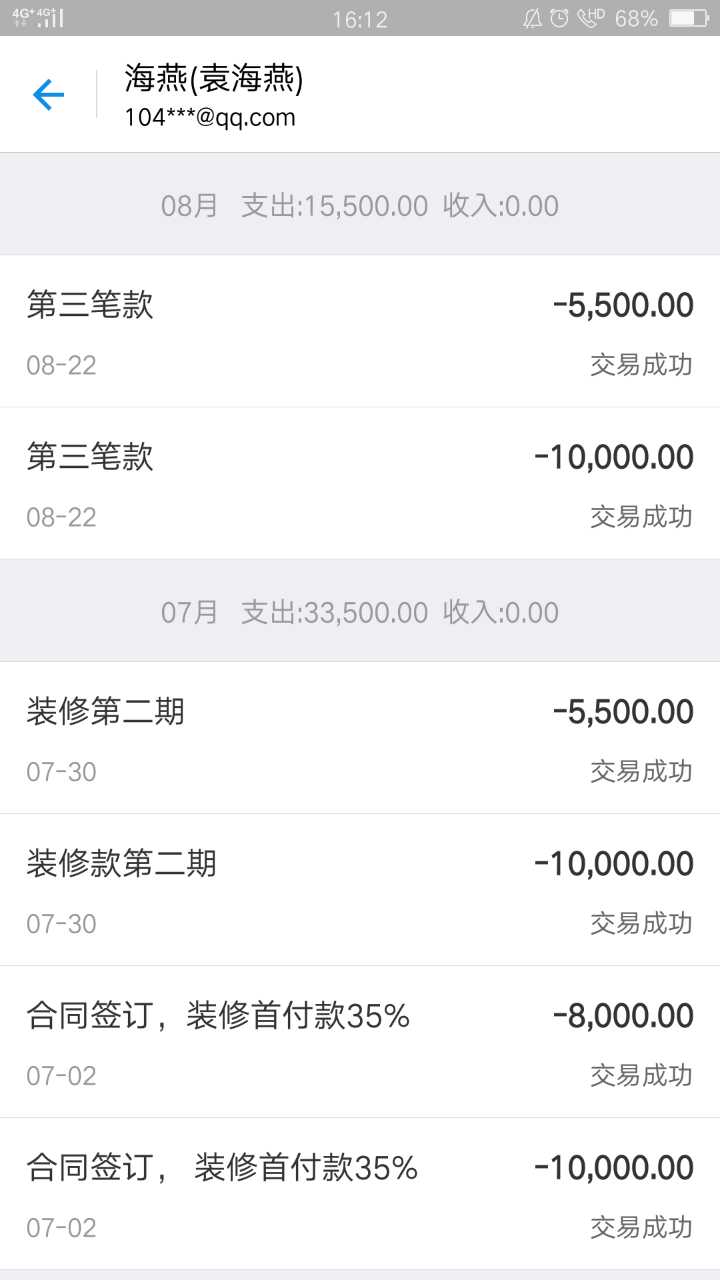Screen dimensions: 720x1280
Task: Go back using the blue arrow
Action: 48,95
